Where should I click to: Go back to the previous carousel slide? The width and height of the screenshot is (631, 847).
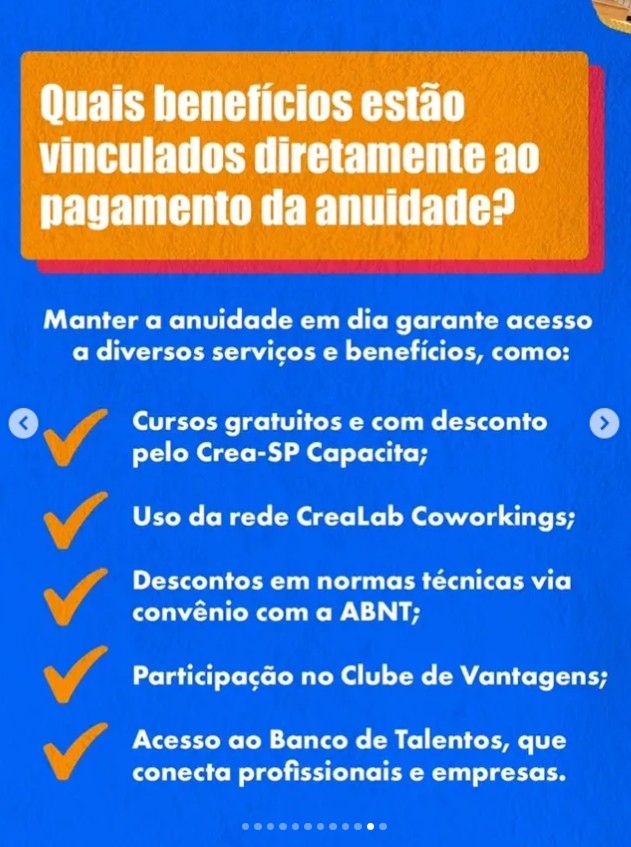pos(26,423)
